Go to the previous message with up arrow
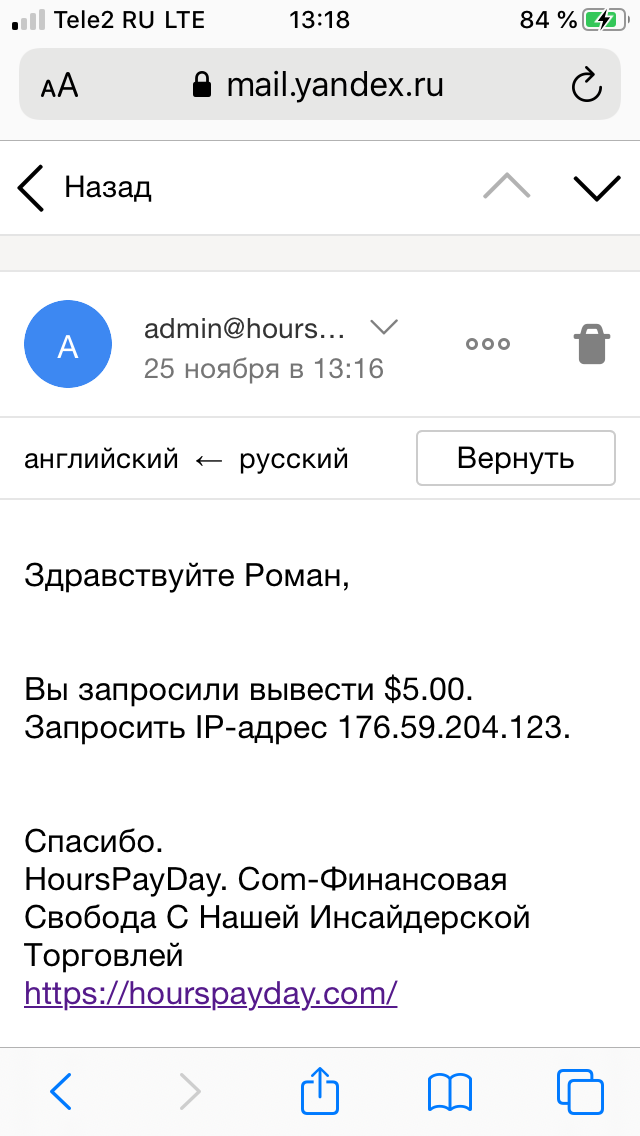Image resolution: width=640 pixels, height=1136 pixels. point(507,187)
